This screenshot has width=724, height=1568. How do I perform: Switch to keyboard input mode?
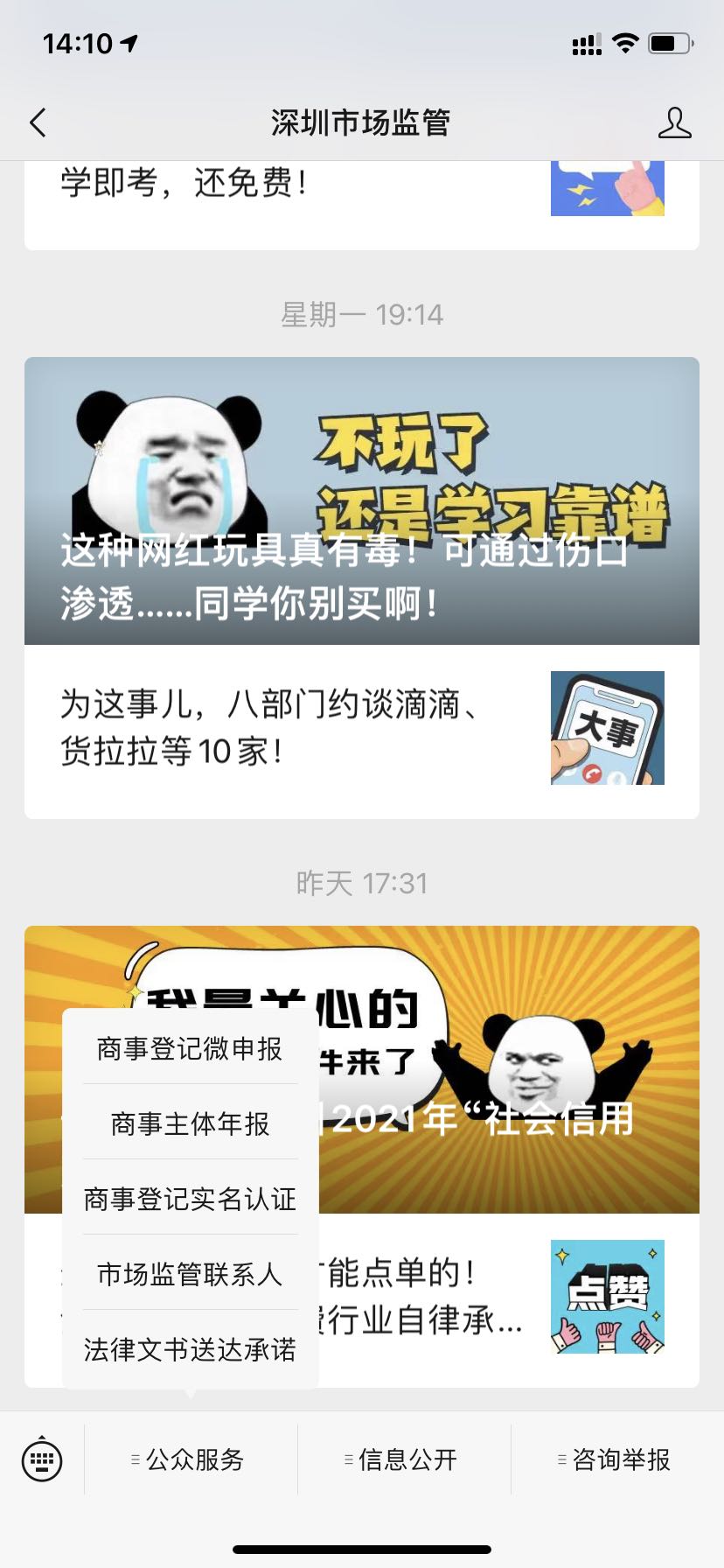pos(42,1459)
